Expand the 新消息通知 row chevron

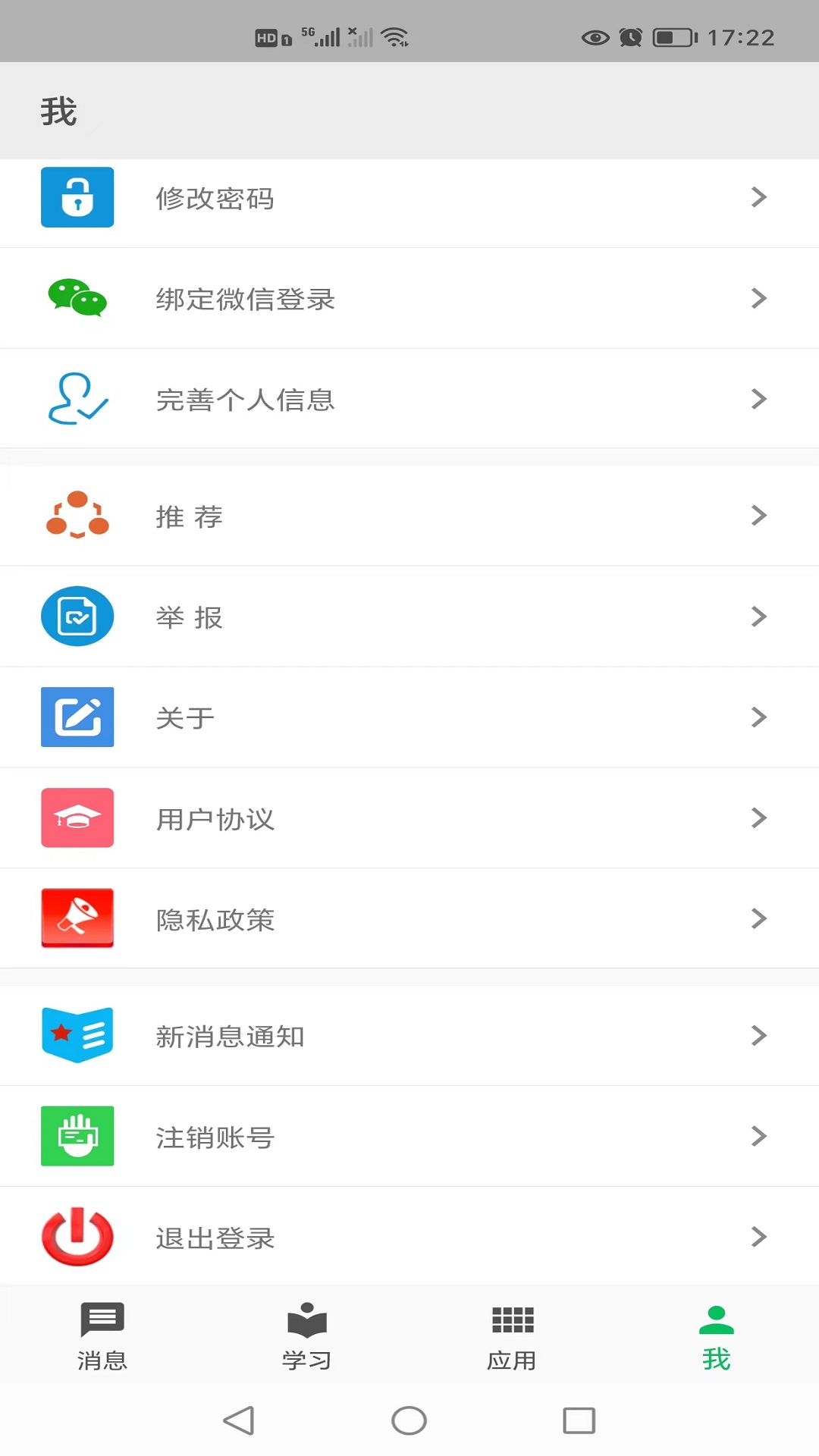(759, 1034)
